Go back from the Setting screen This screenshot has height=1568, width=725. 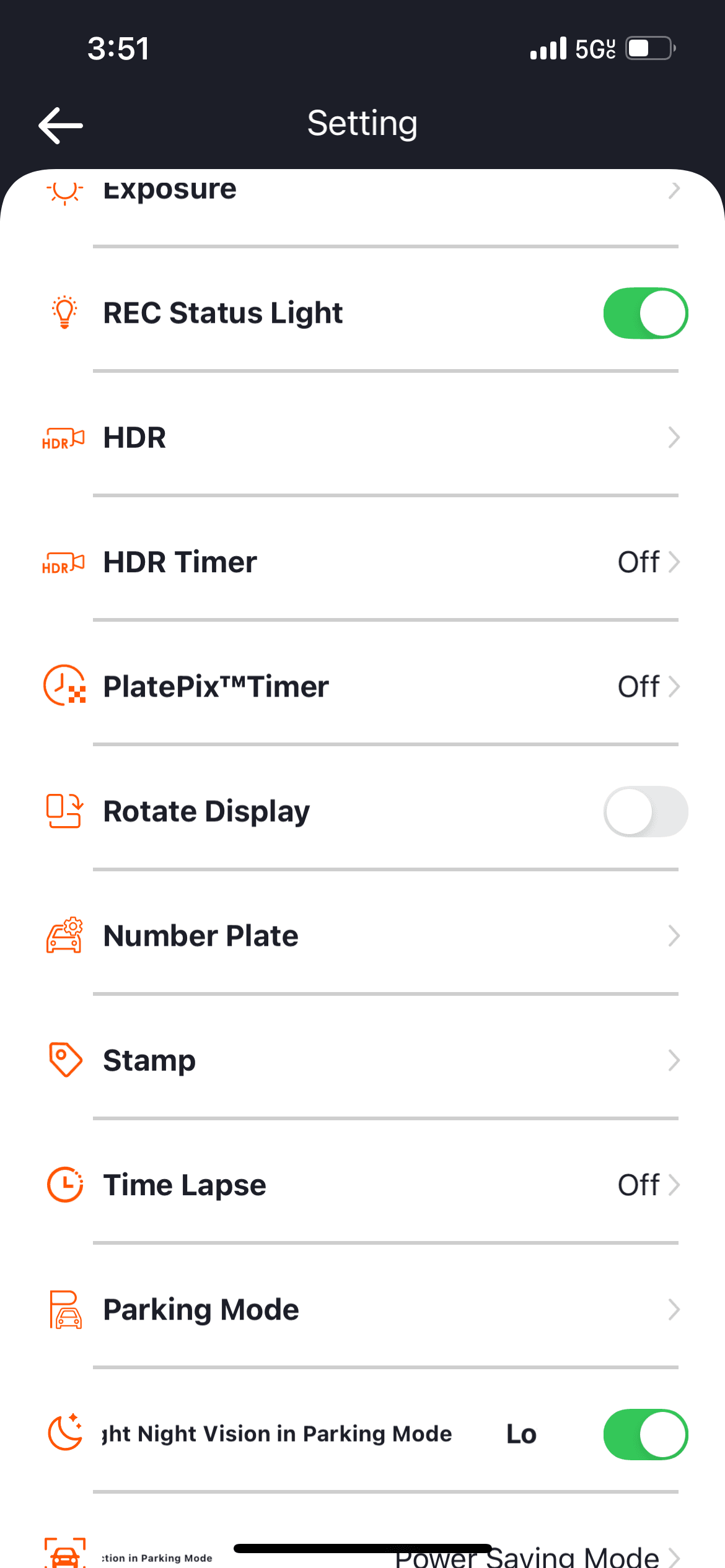coord(61,125)
